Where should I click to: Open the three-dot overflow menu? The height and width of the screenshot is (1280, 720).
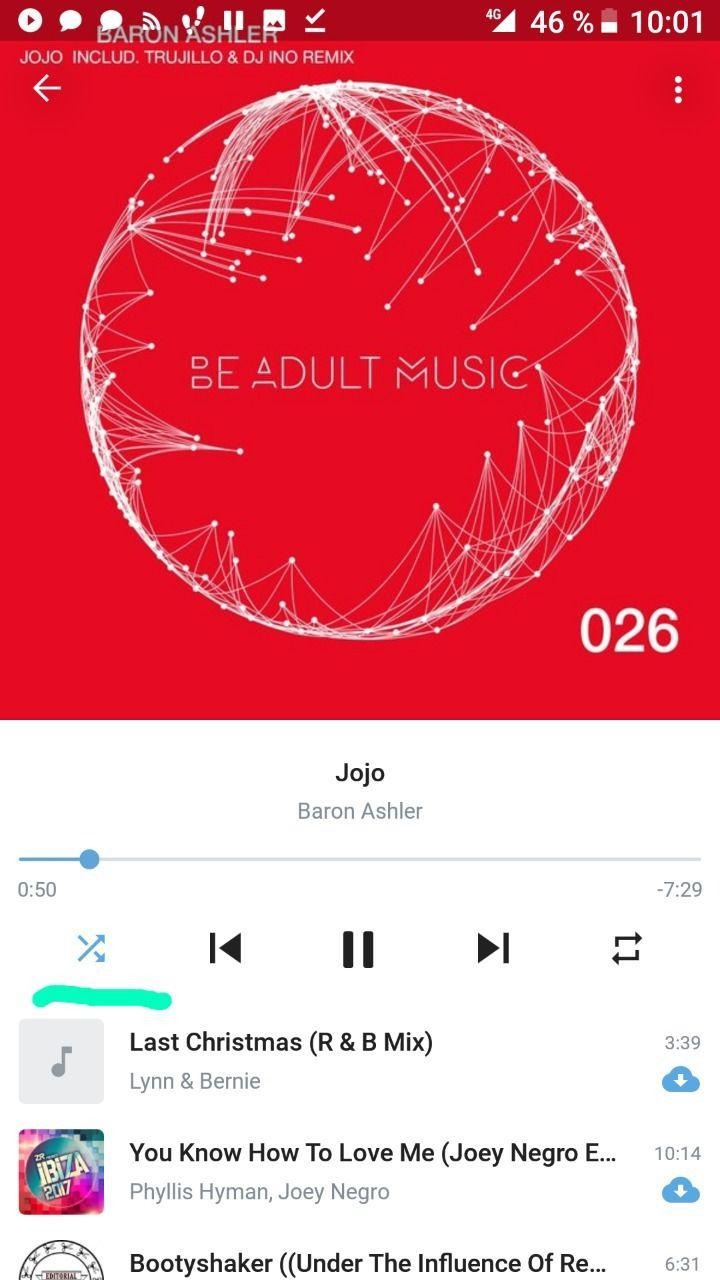pyautogui.click(x=678, y=90)
